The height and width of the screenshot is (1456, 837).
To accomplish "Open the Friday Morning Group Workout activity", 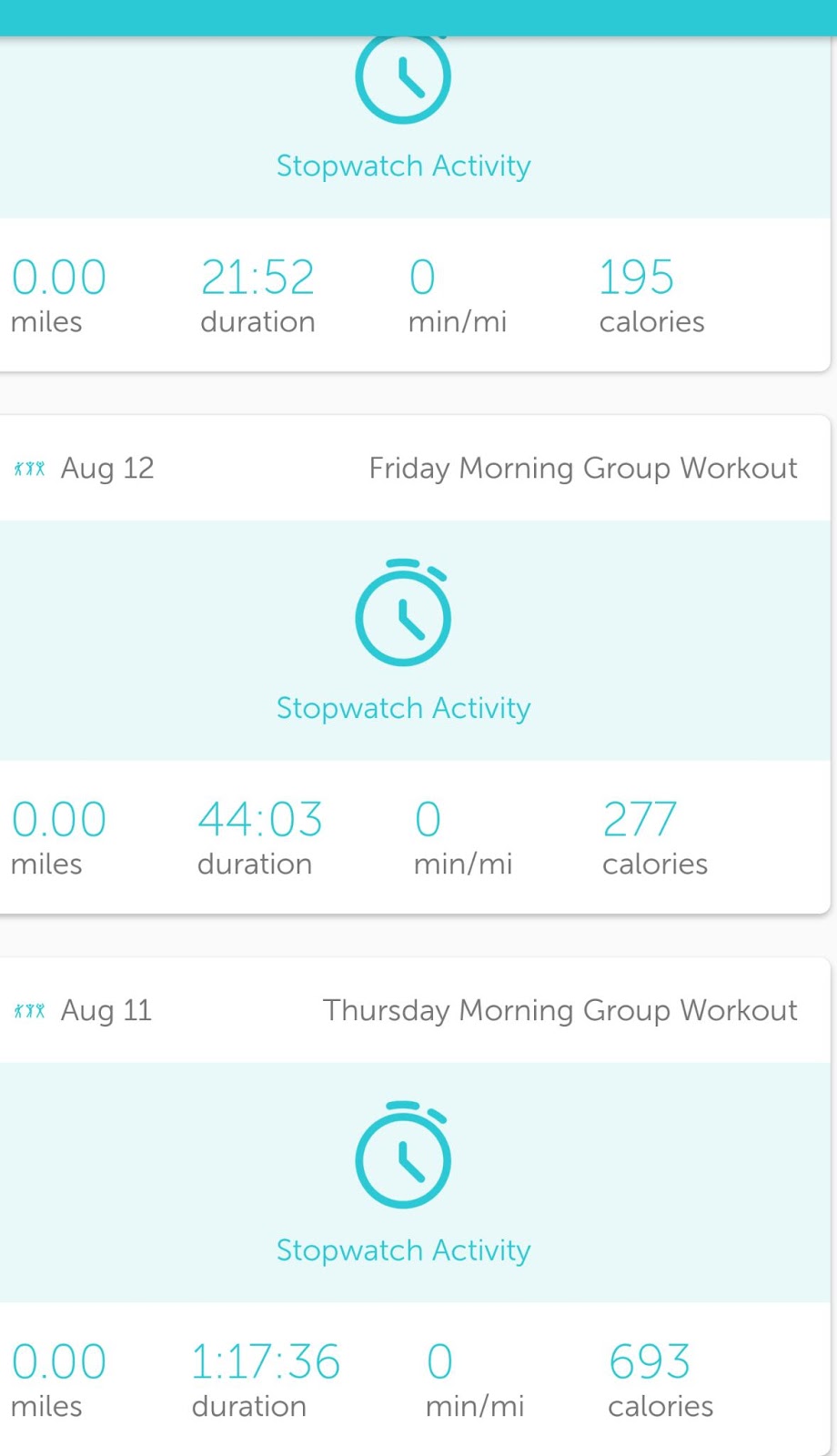I will coord(582,469).
